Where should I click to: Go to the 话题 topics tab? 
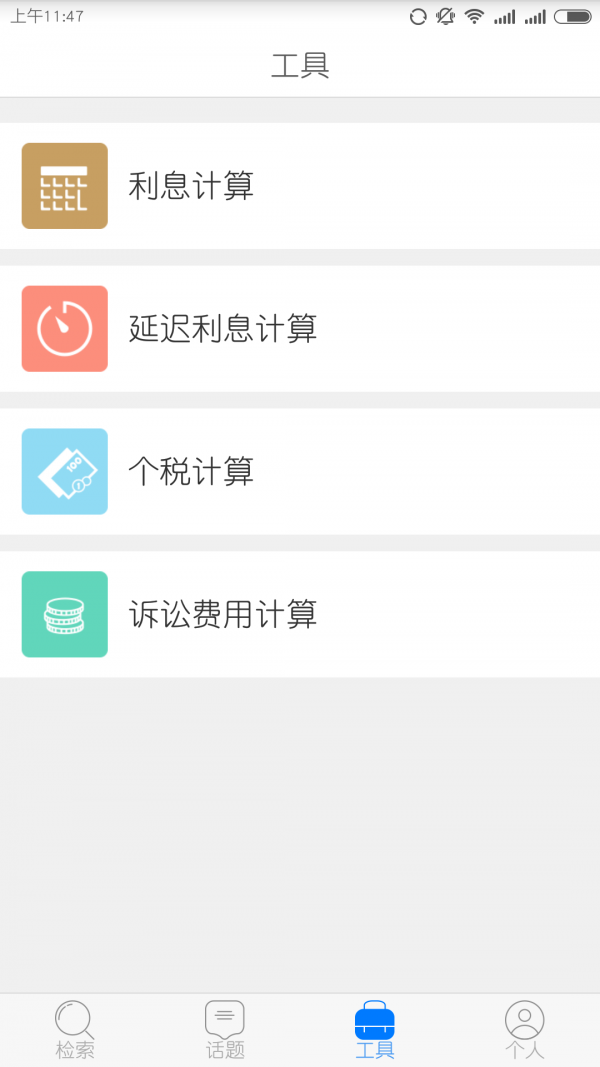225,1030
